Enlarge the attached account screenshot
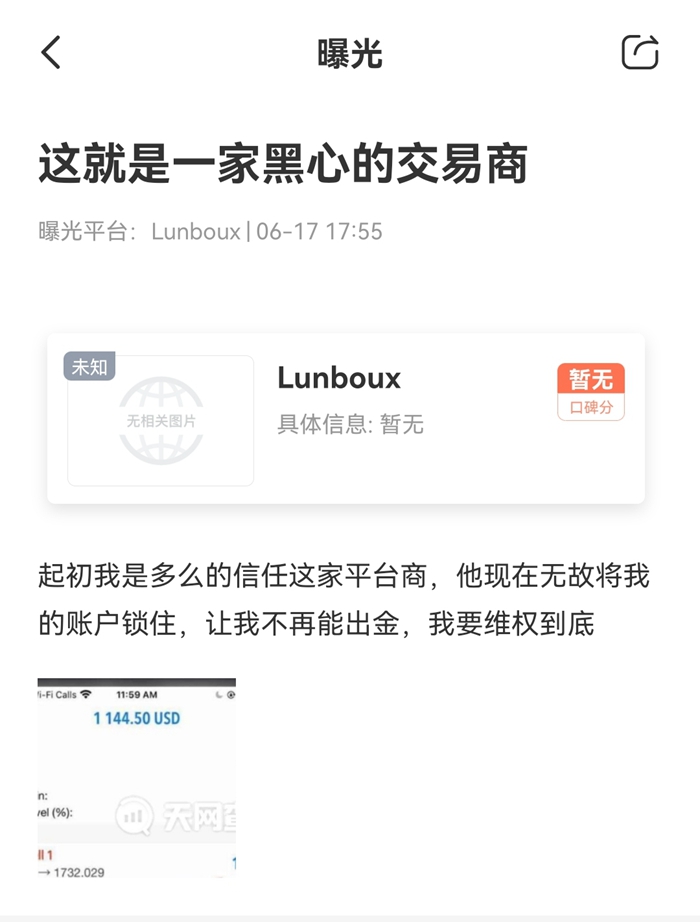The width and height of the screenshot is (700, 922). click(137, 777)
